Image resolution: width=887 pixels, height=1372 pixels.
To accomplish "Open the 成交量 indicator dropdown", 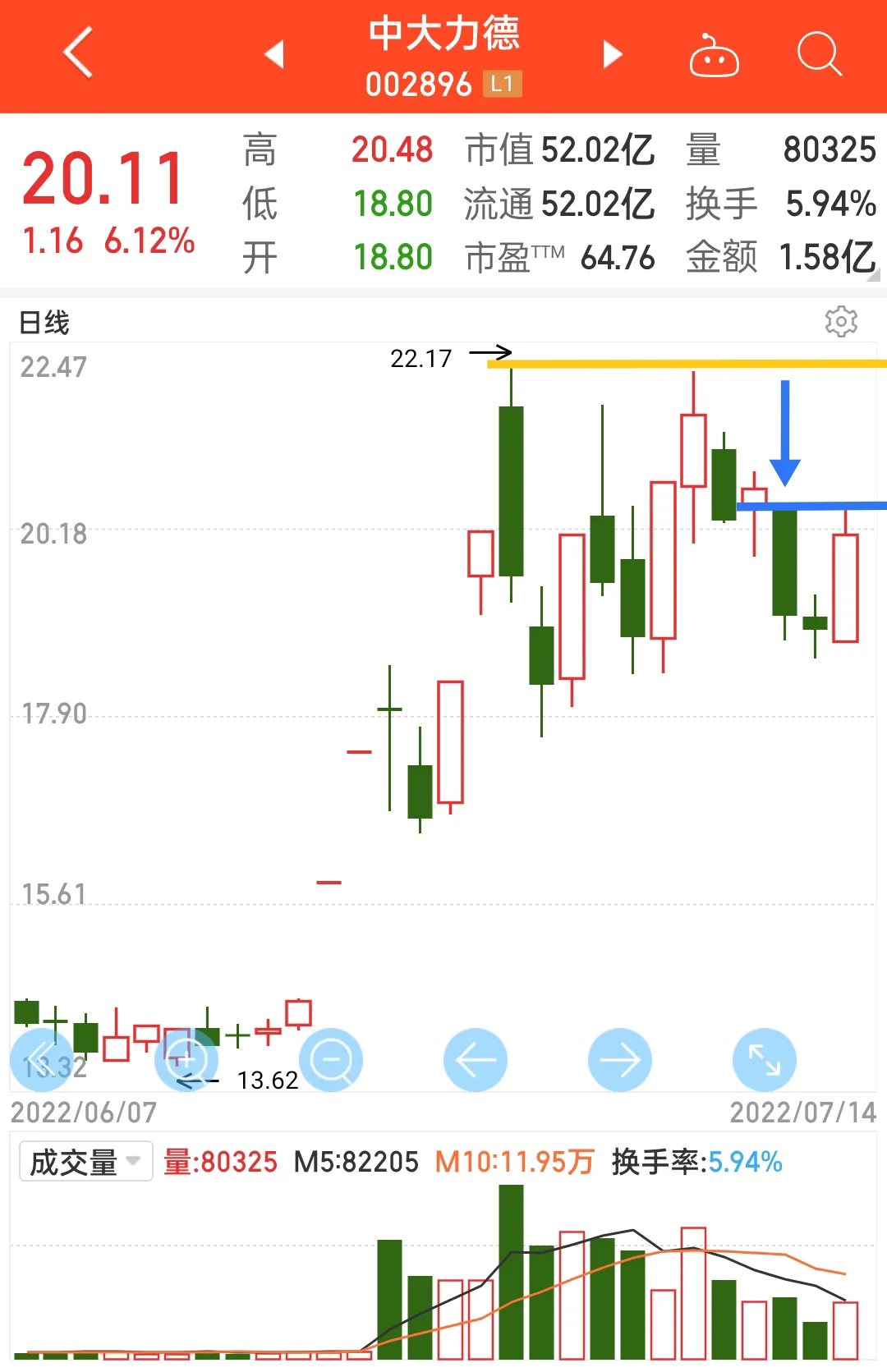I will 85,1162.
